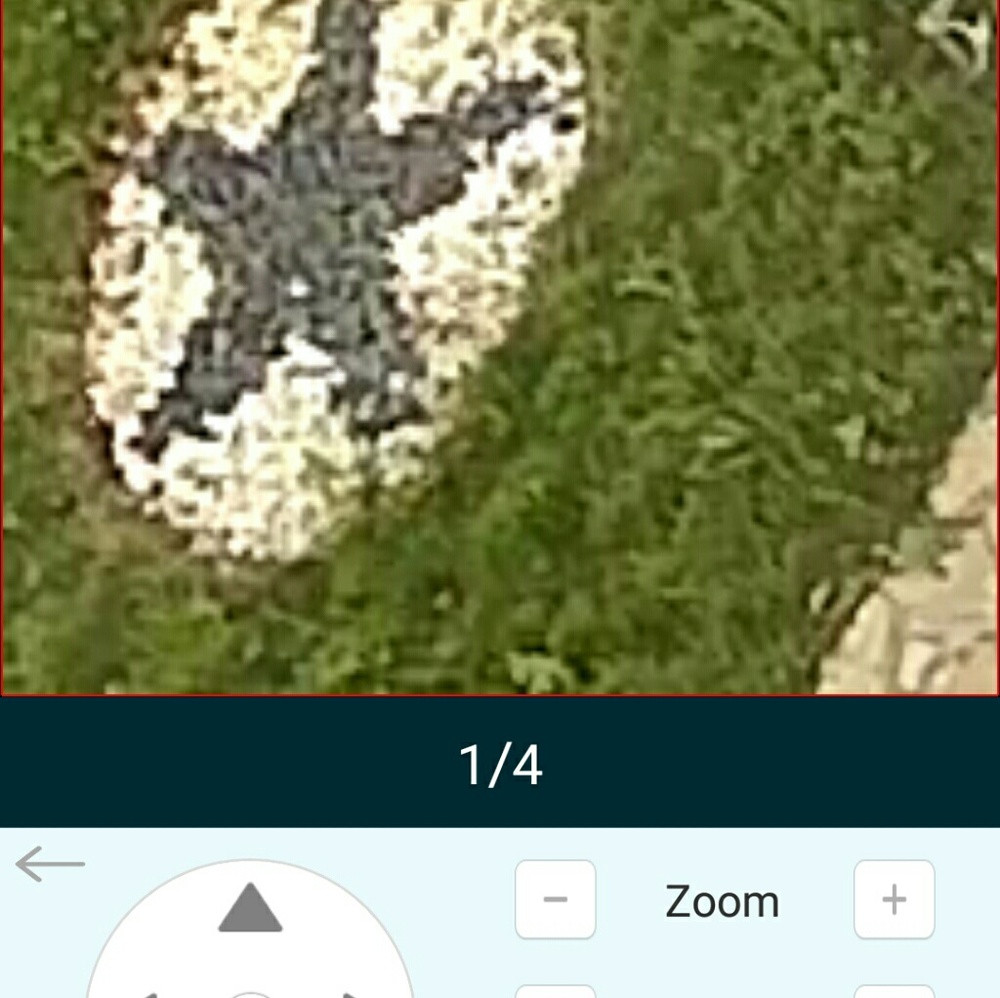Increase zoom with the plus button
1000x998 pixels.
(x=894, y=899)
